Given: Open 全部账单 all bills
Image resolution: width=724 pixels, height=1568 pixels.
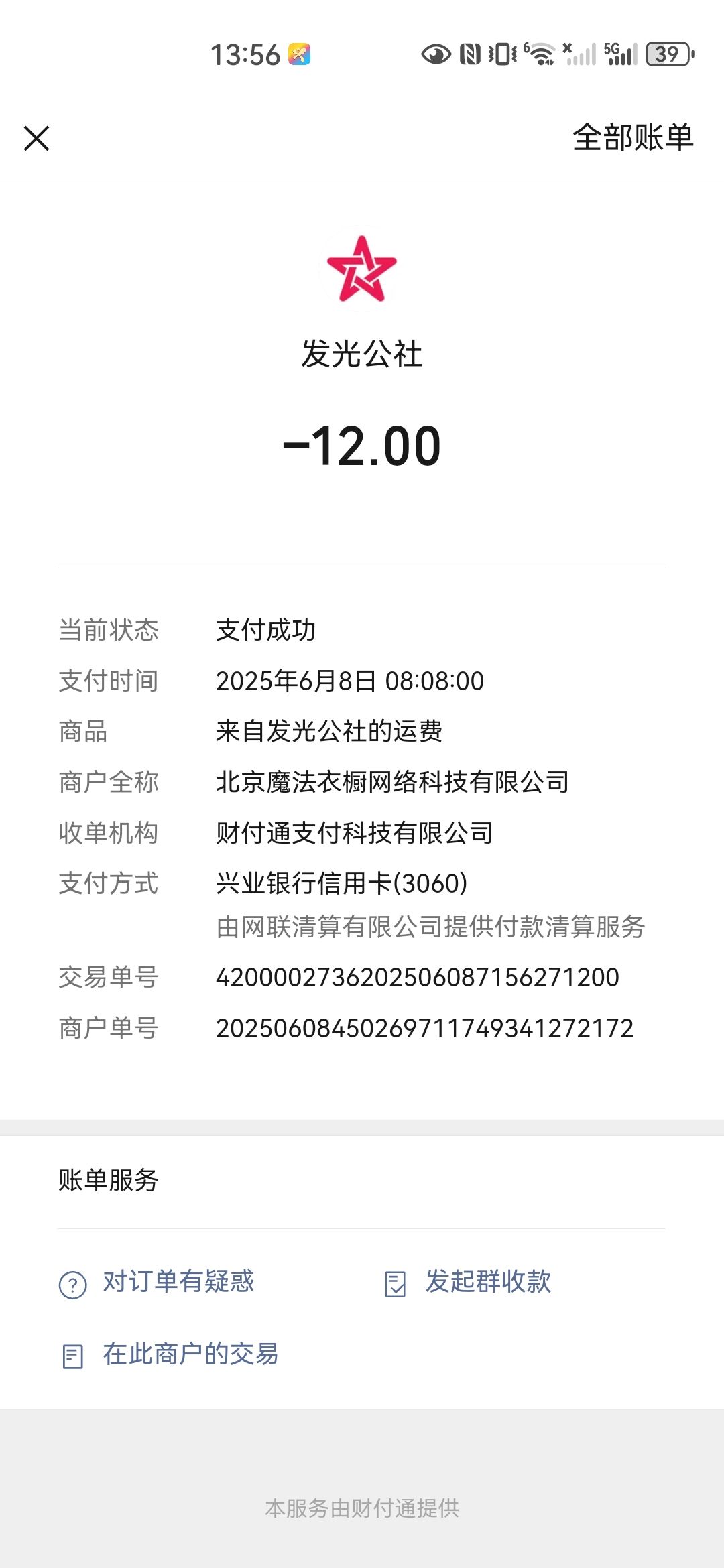Looking at the screenshot, I should [x=633, y=138].
